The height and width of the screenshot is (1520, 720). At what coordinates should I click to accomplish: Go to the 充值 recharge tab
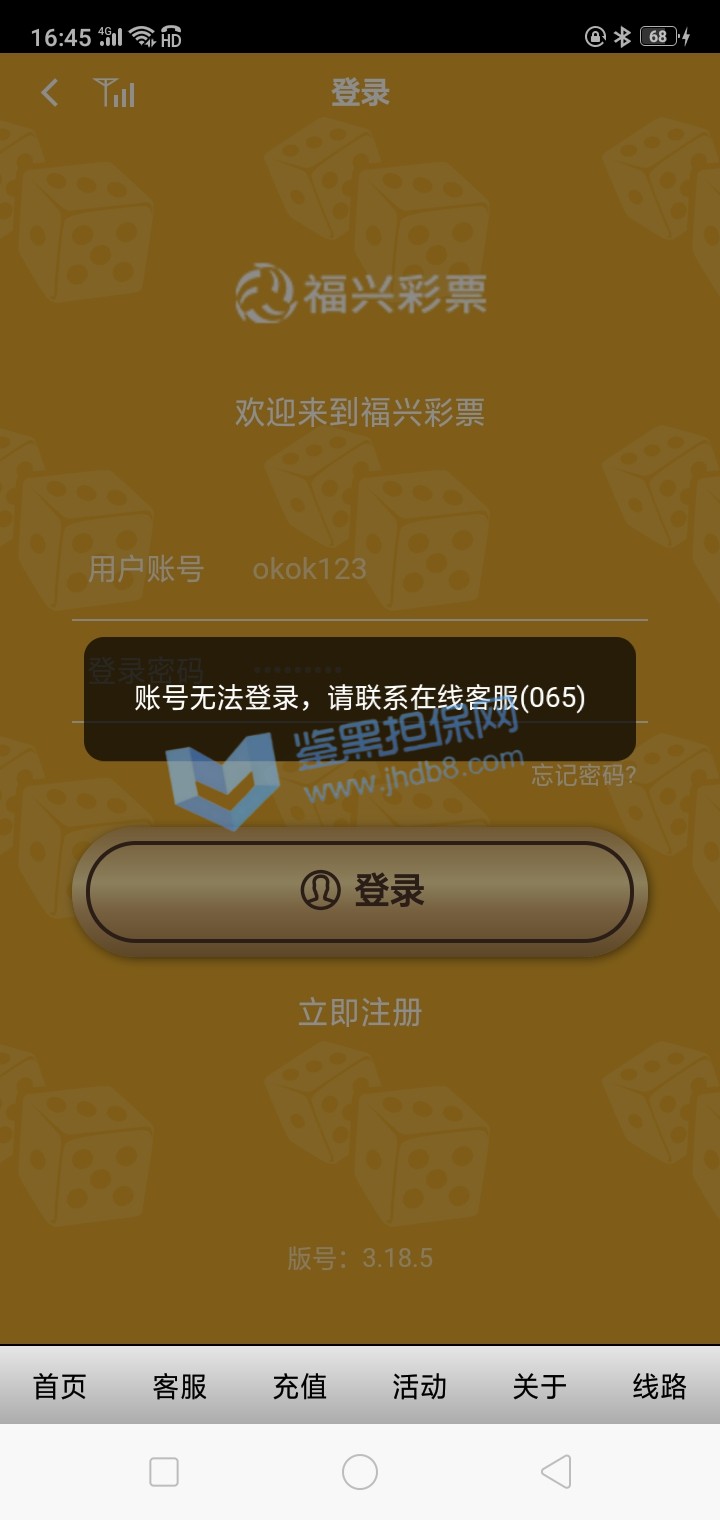pyautogui.click(x=300, y=1386)
